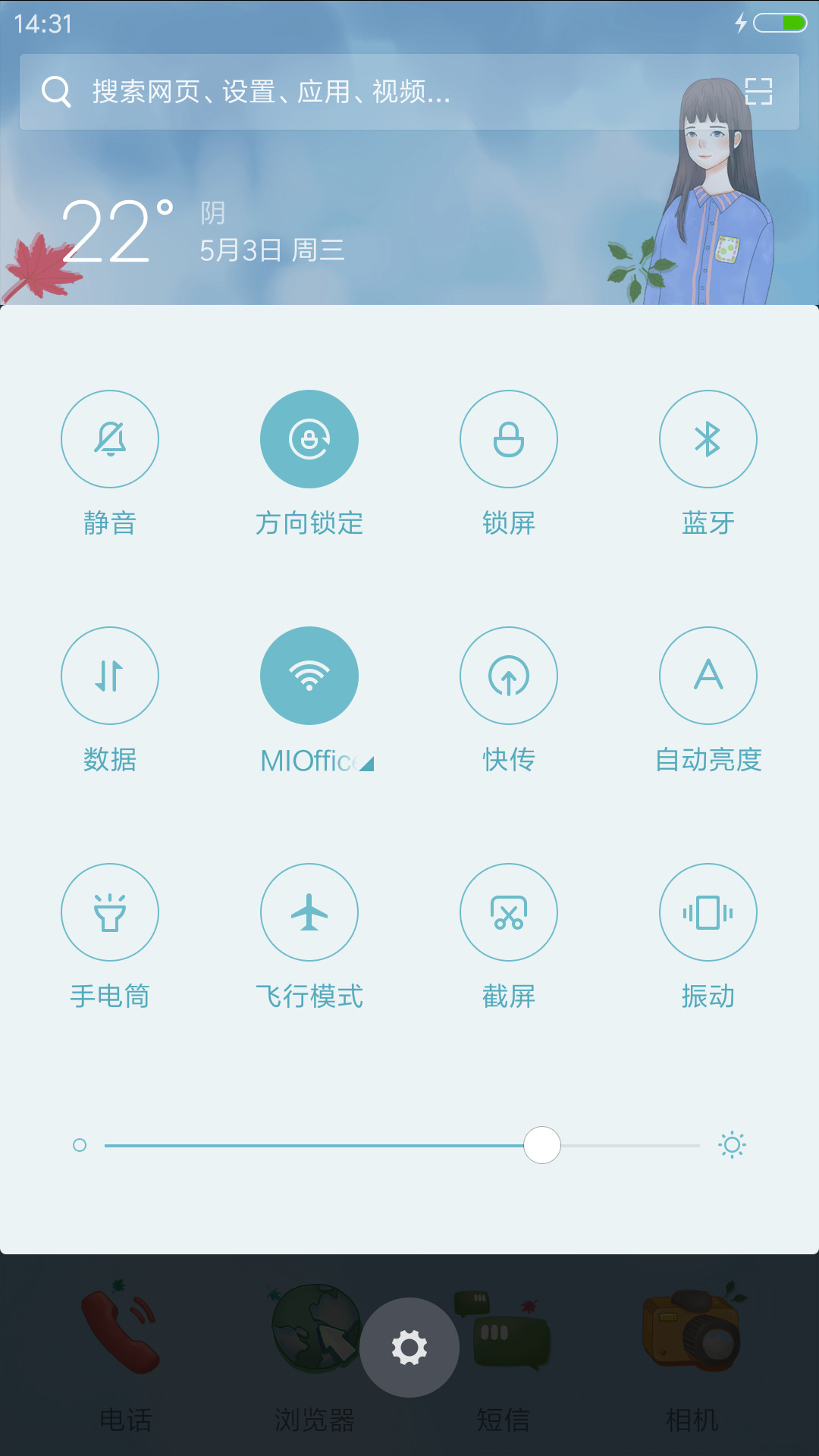This screenshot has height=1456, width=819.
Task: Turn off orientation lock (方向锁定)
Action: (x=309, y=439)
